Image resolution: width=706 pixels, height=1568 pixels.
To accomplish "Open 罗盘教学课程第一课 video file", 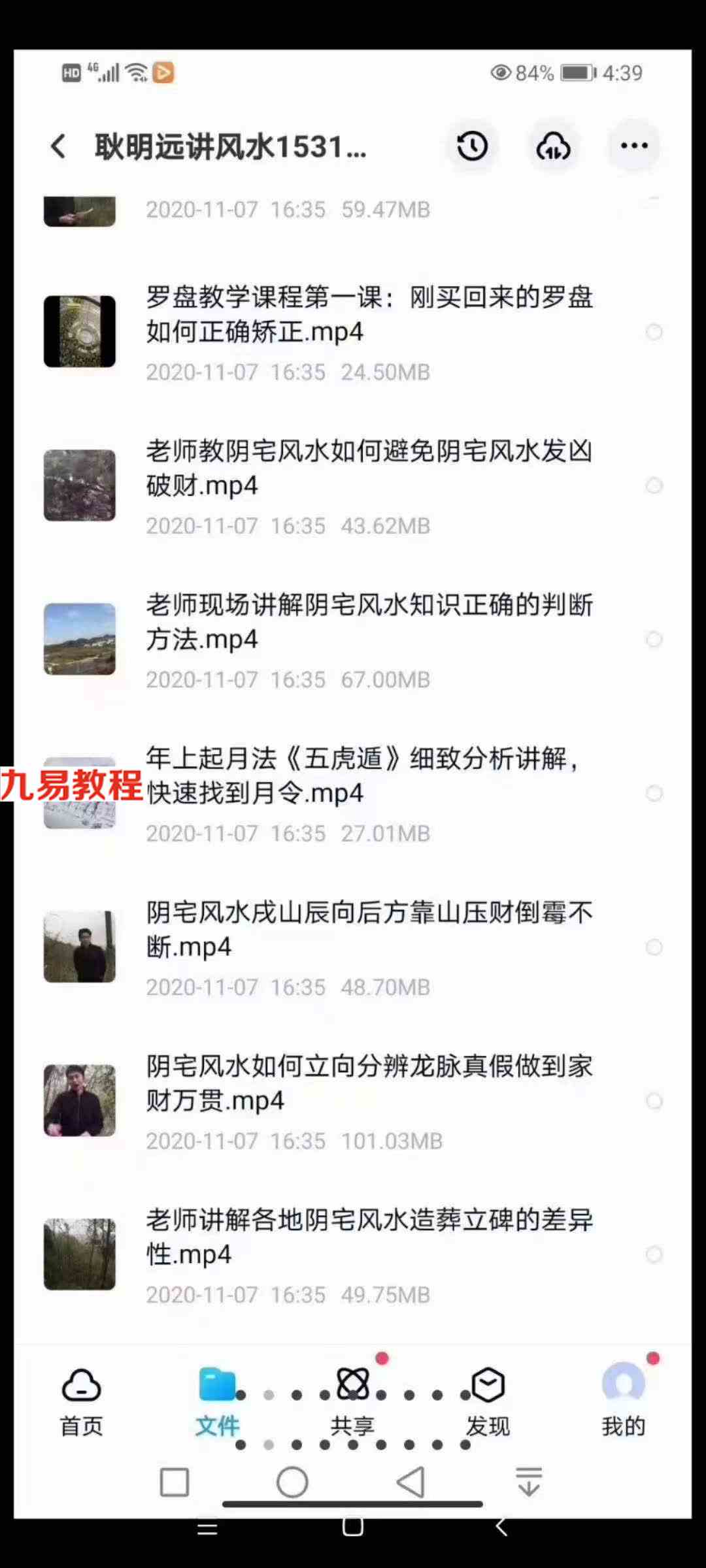I will coord(353,332).
